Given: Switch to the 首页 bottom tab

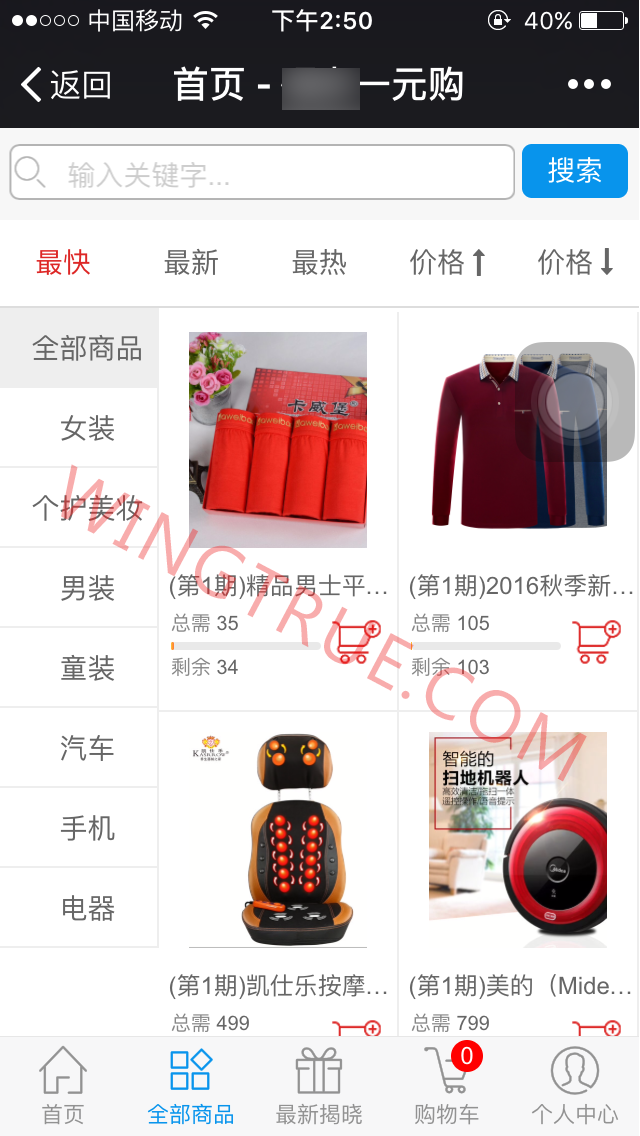Looking at the screenshot, I should point(63,1086).
